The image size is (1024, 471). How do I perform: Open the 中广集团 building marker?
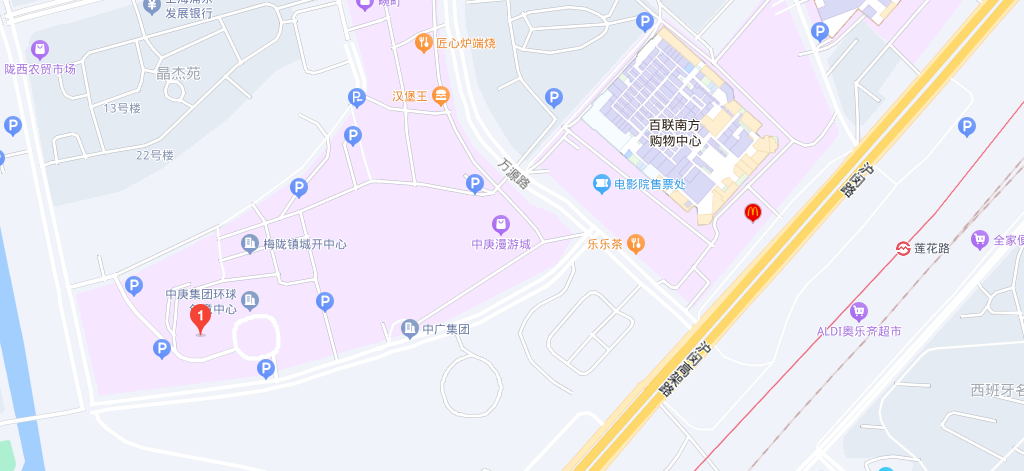(x=409, y=328)
